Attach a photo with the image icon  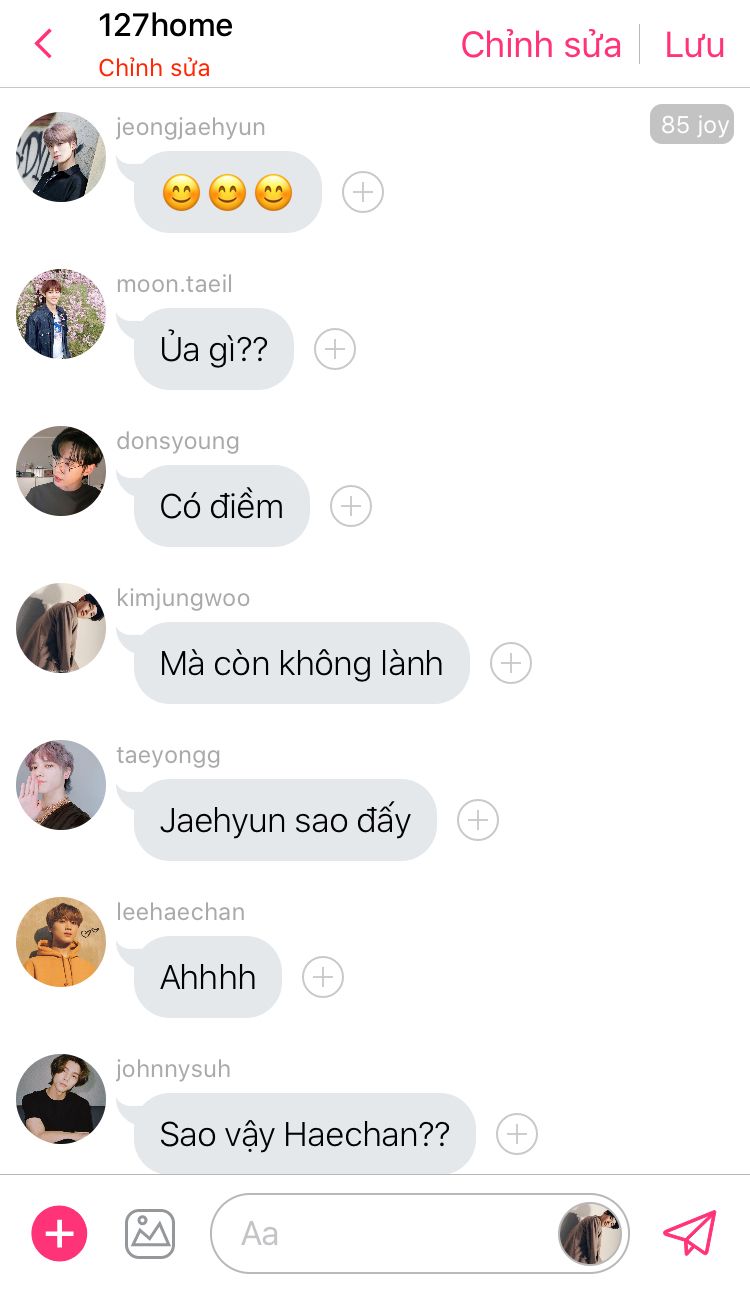150,1233
